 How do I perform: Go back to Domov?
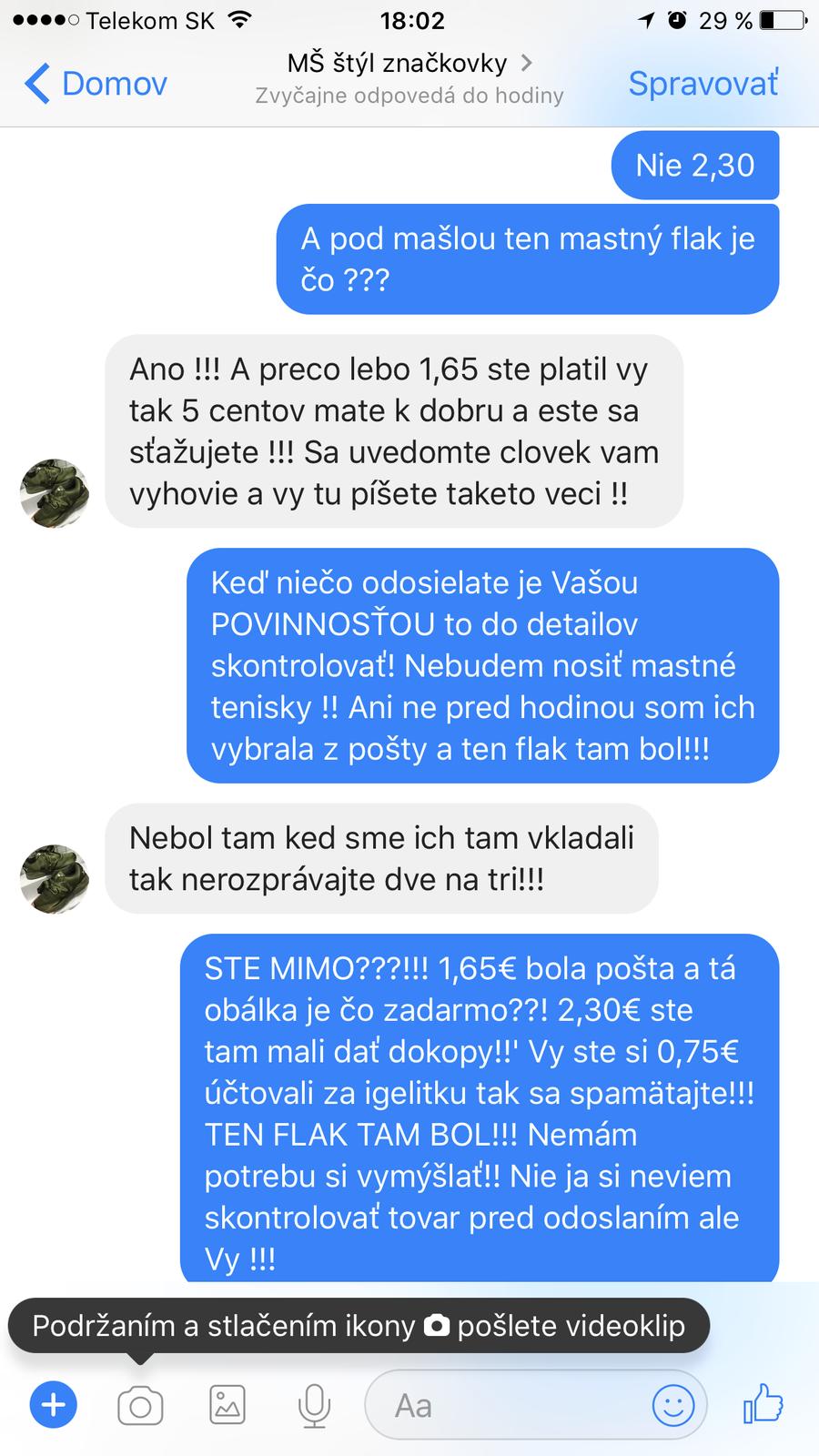tap(96, 84)
